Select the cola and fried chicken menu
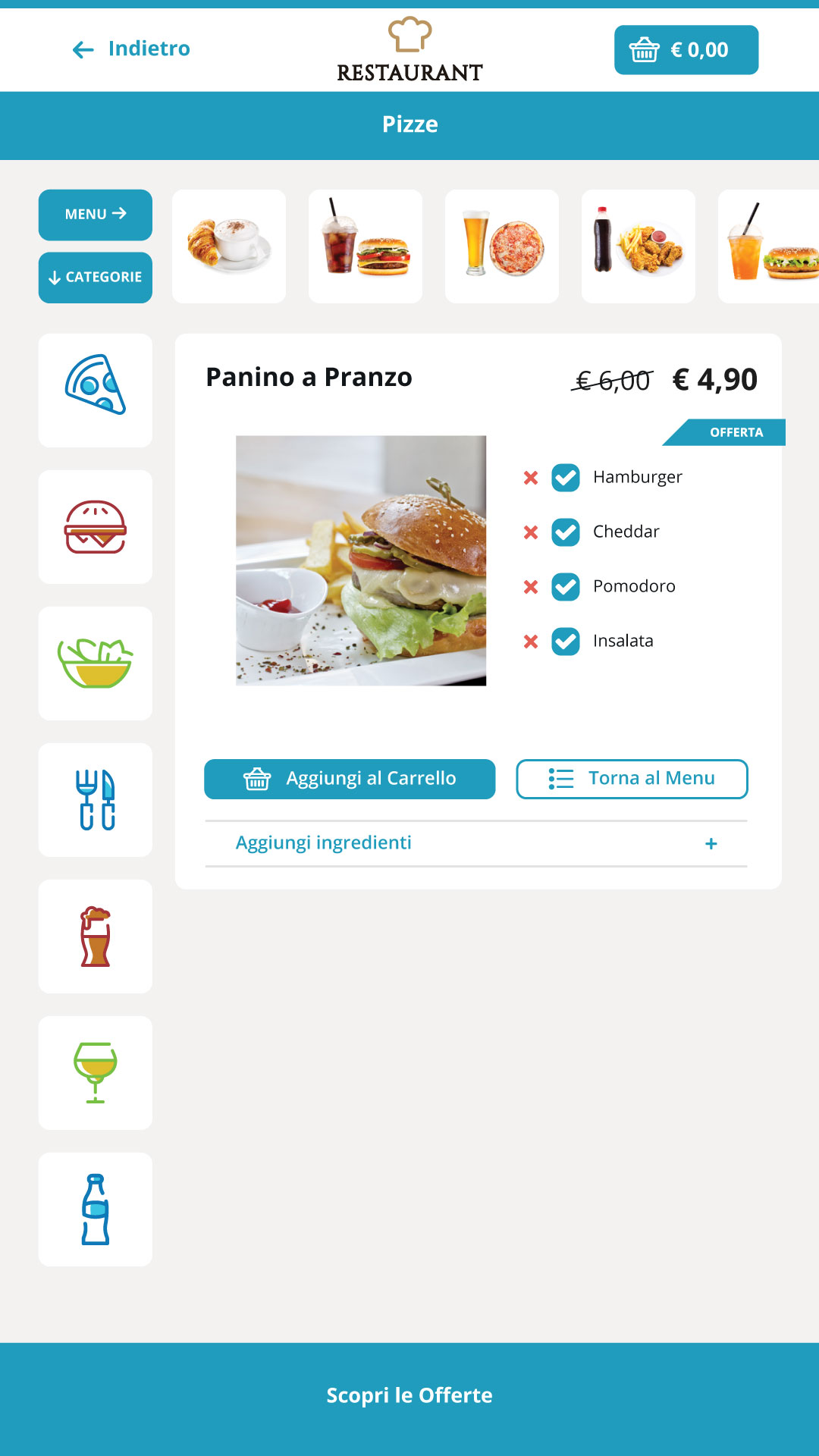 639,246
